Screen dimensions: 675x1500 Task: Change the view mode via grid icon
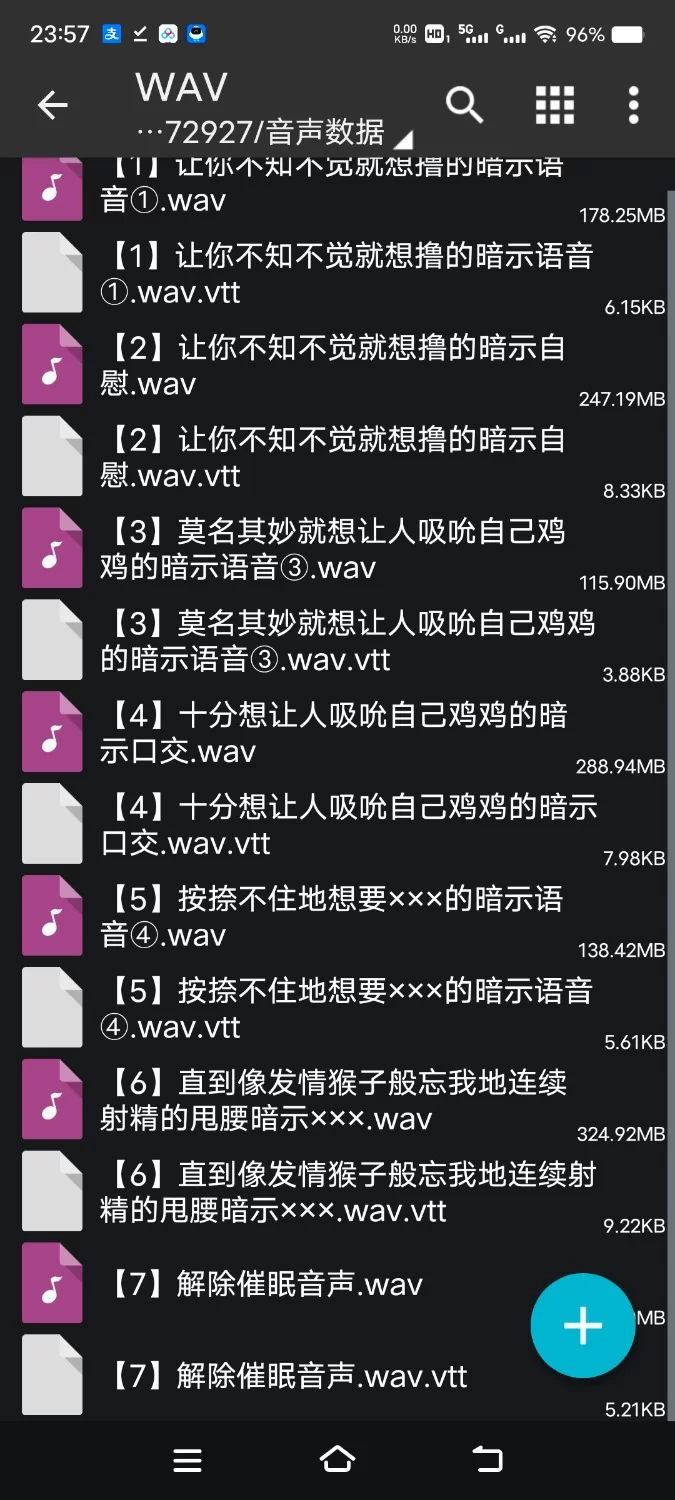tap(555, 105)
